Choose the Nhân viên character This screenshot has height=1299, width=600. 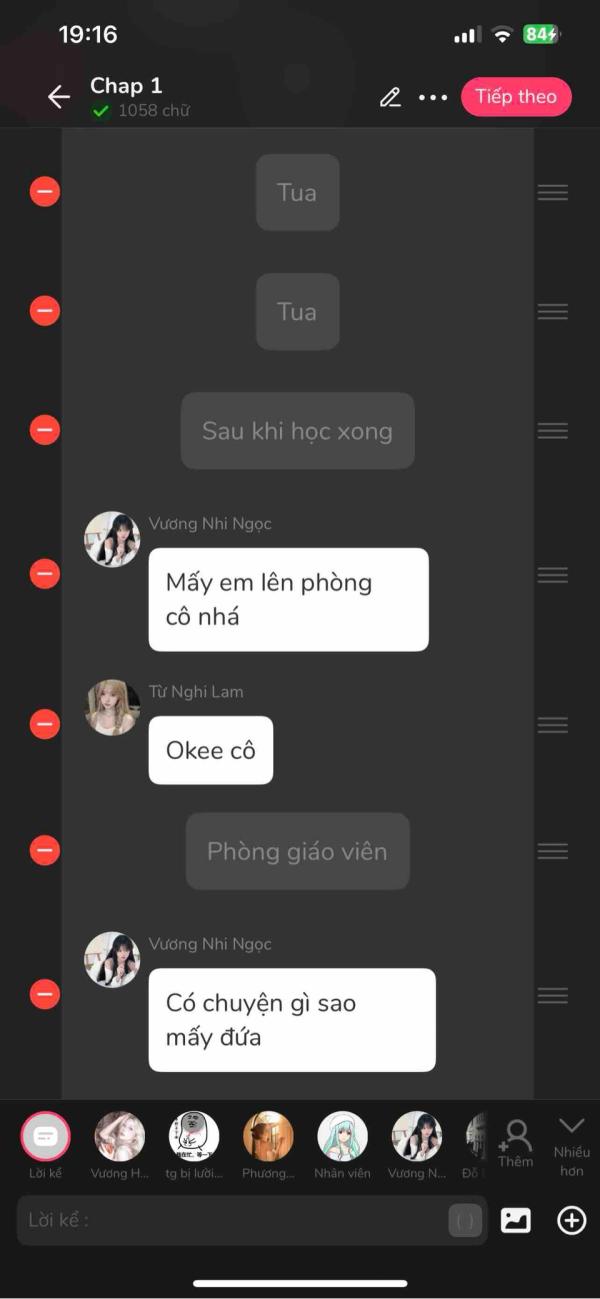[342, 1145]
